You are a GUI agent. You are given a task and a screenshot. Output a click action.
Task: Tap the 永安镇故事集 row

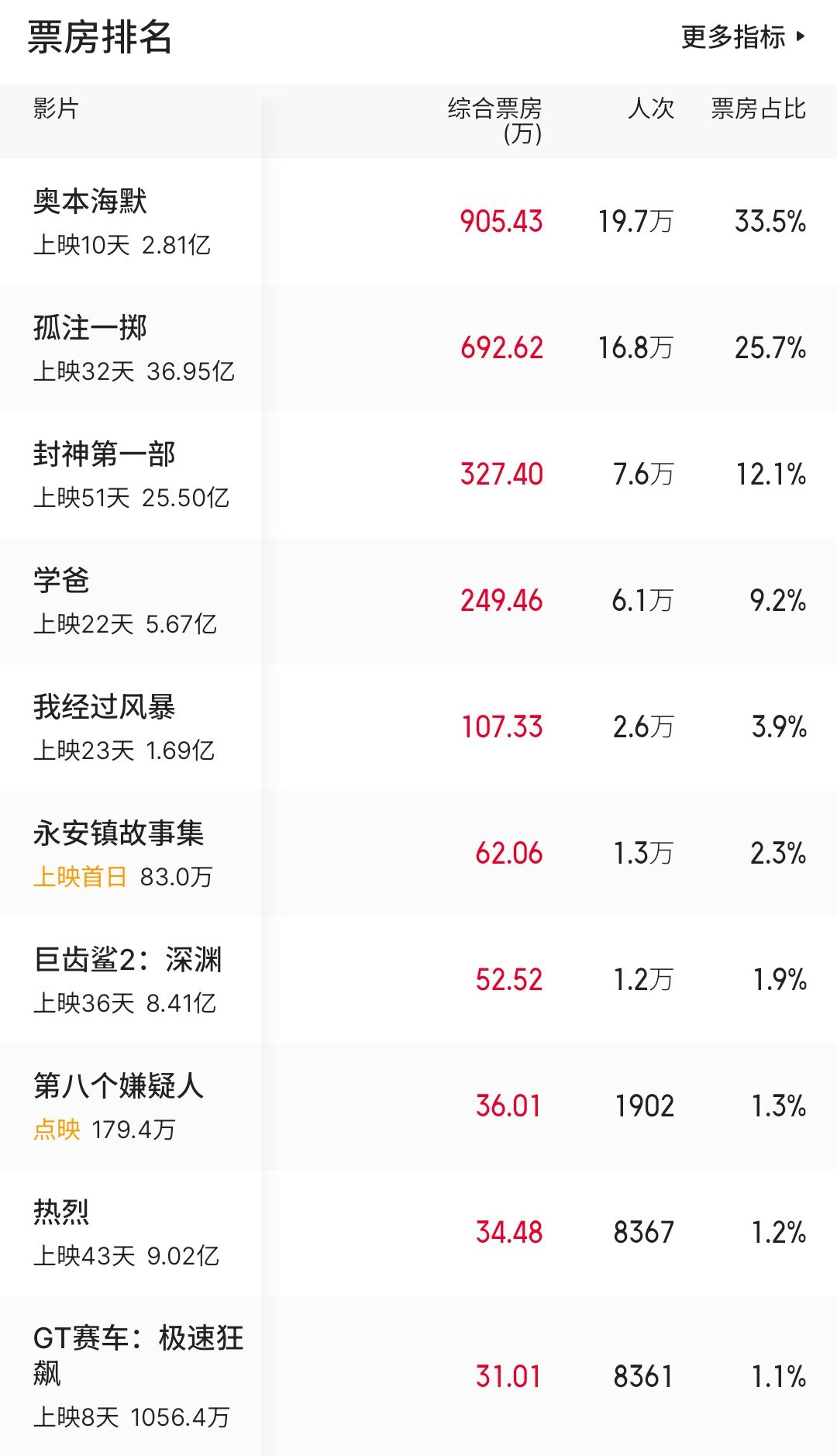pos(418,854)
